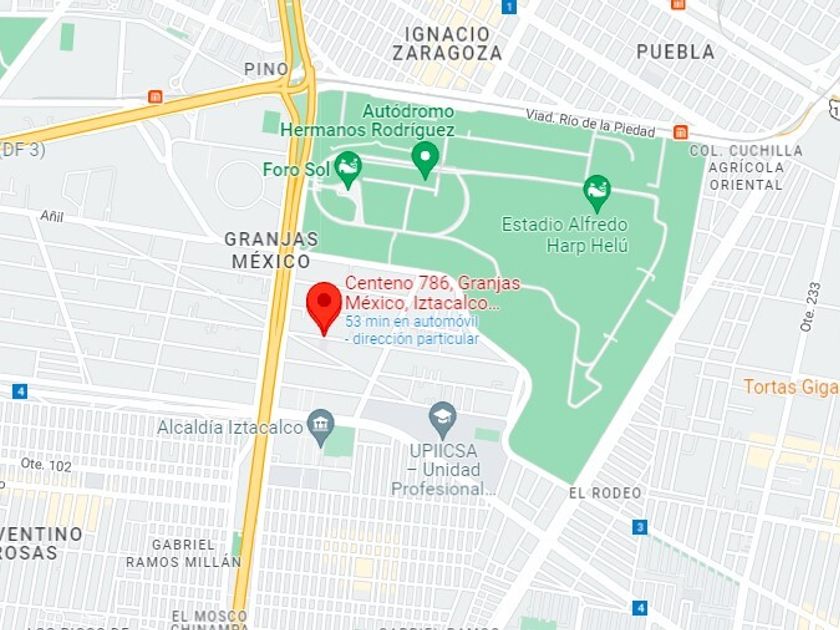Open the UPIICSA school marker

point(443,421)
